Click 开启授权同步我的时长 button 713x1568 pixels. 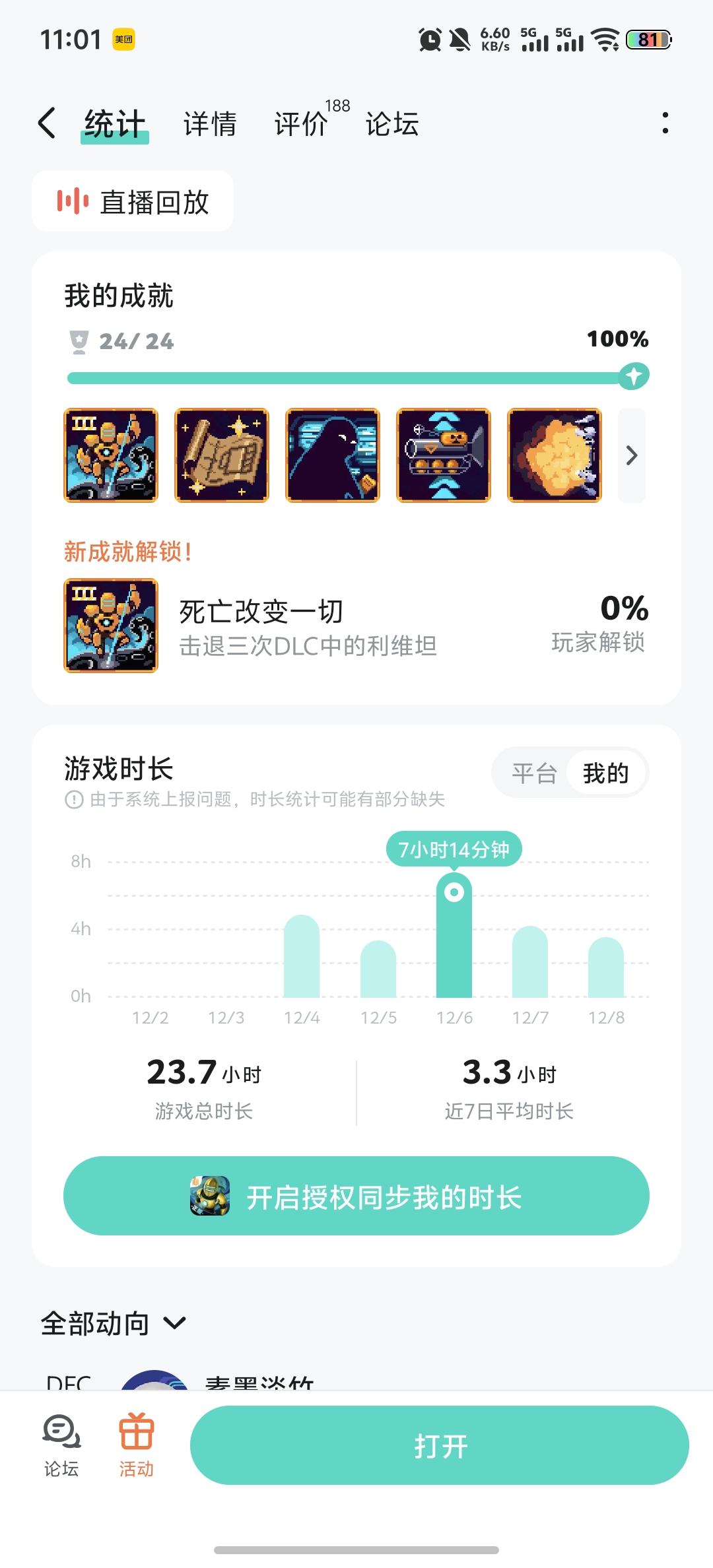356,1196
